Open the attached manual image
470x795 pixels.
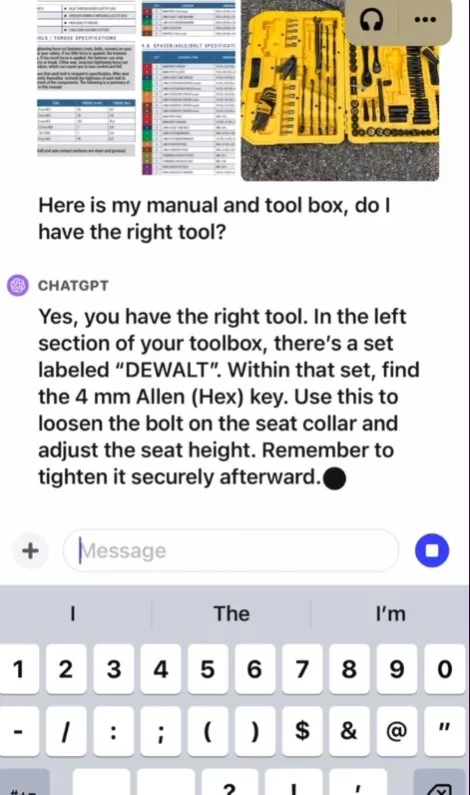[x=136, y=88]
